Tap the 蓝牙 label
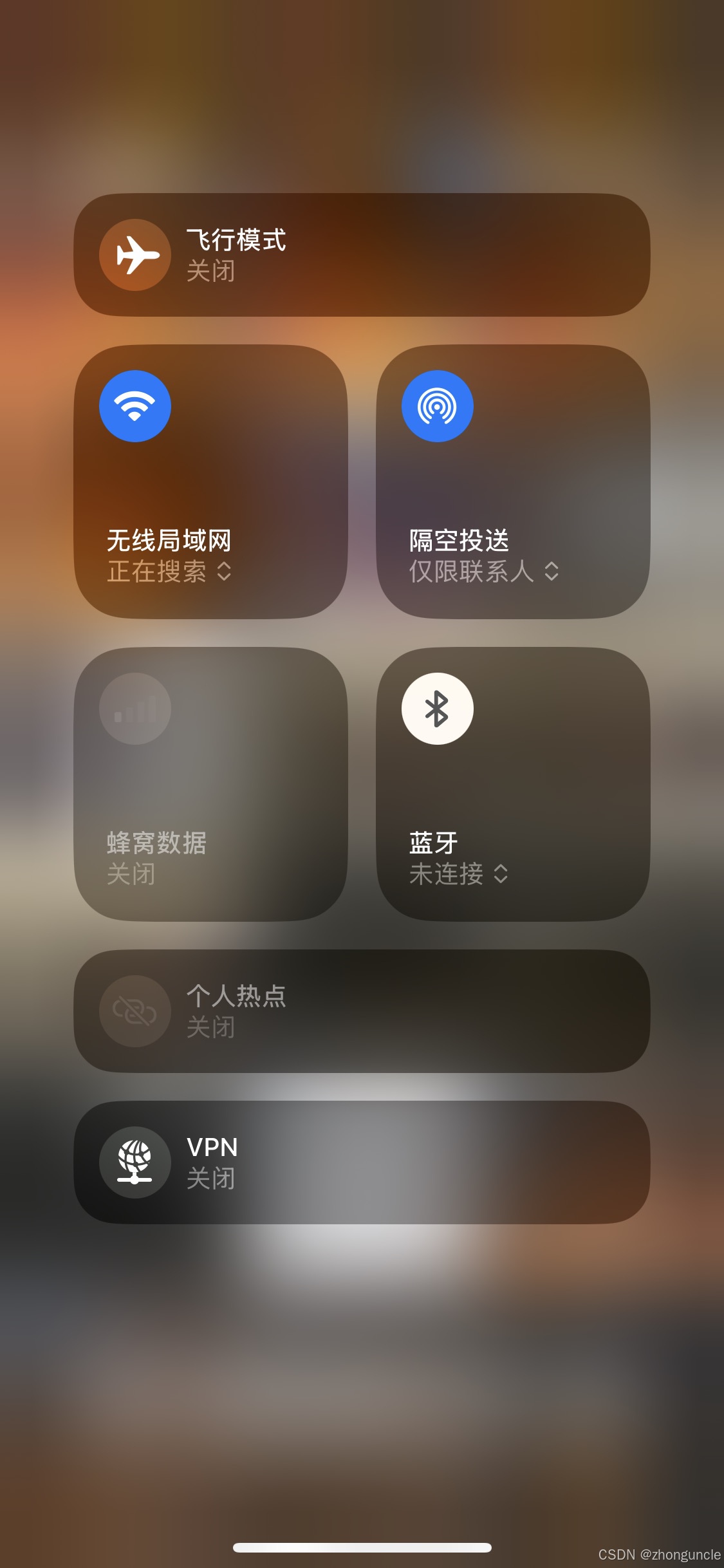This screenshot has width=724, height=1568. point(431,842)
